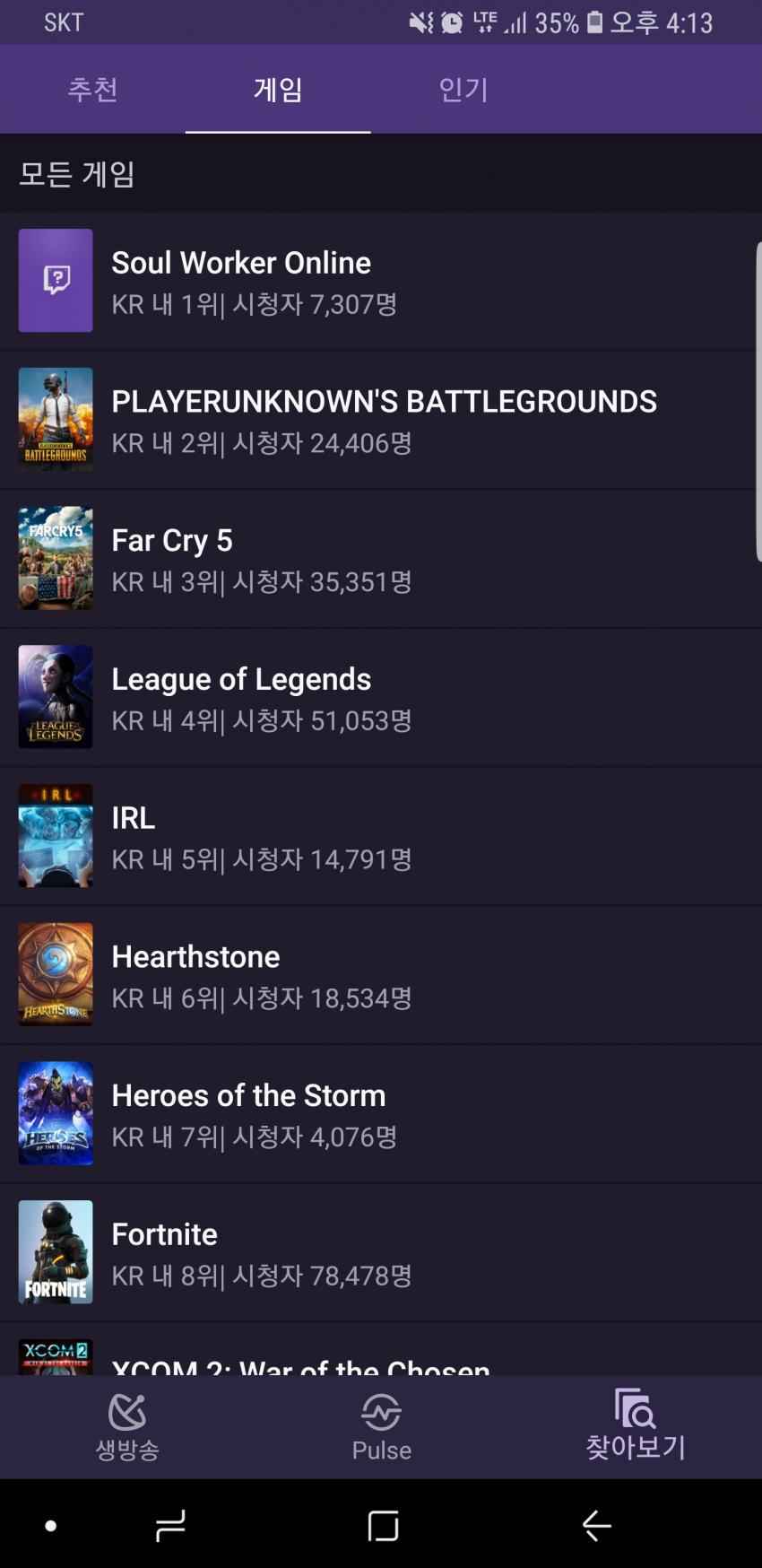Image resolution: width=762 pixels, height=1568 pixels.
Task: Open the Far Cry 5 listing
Action: [x=377, y=559]
